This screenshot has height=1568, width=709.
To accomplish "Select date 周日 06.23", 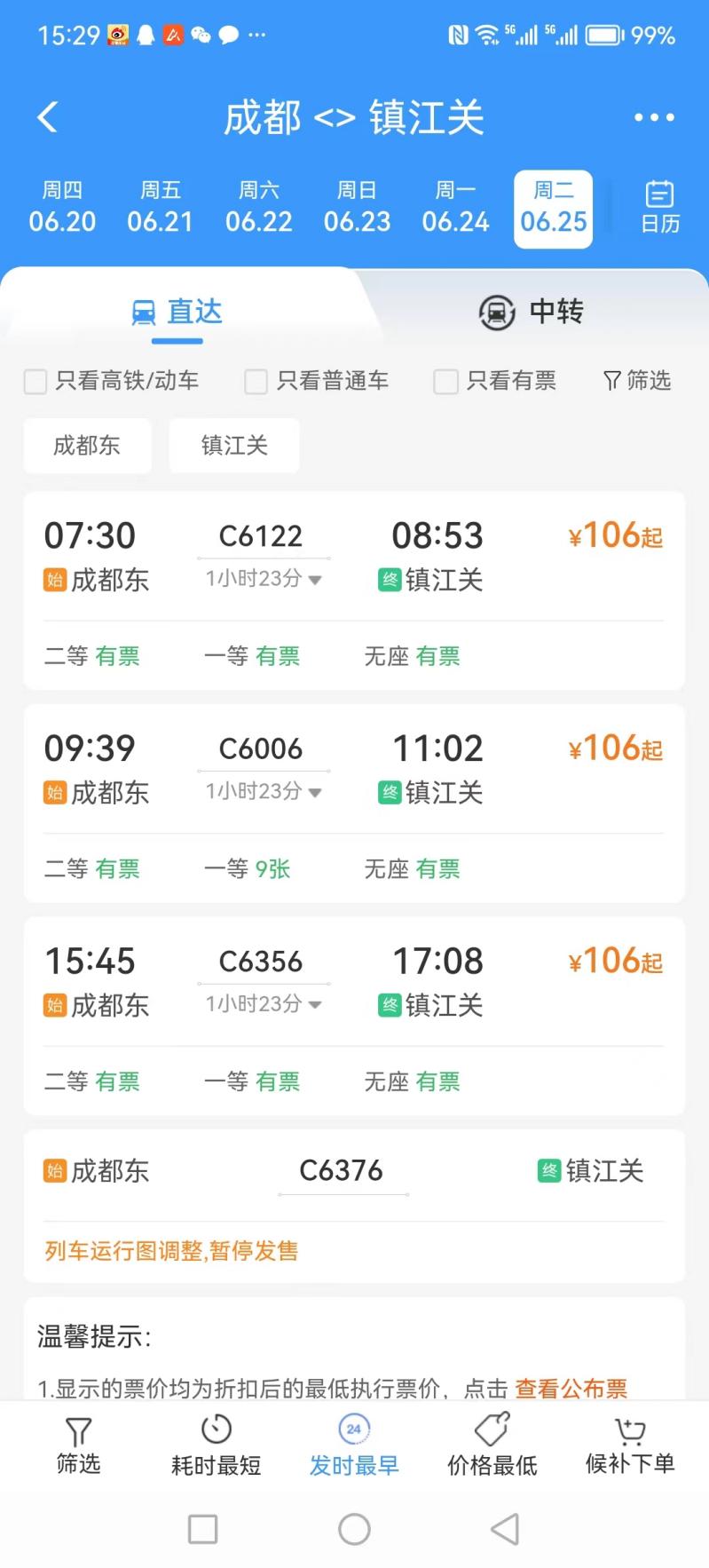I will click(357, 208).
